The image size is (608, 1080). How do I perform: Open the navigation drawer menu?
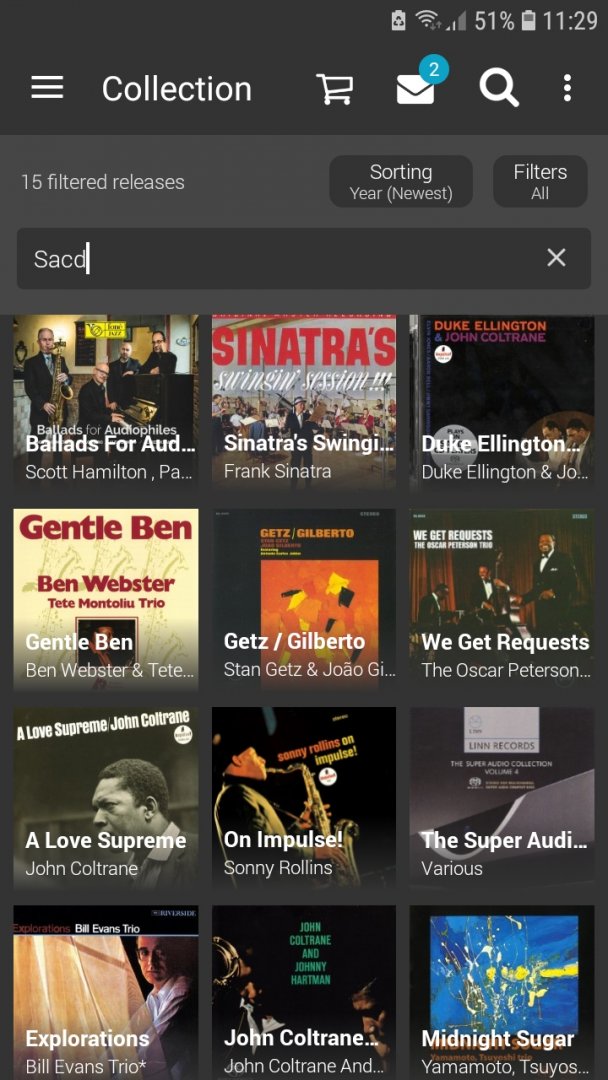47,88
